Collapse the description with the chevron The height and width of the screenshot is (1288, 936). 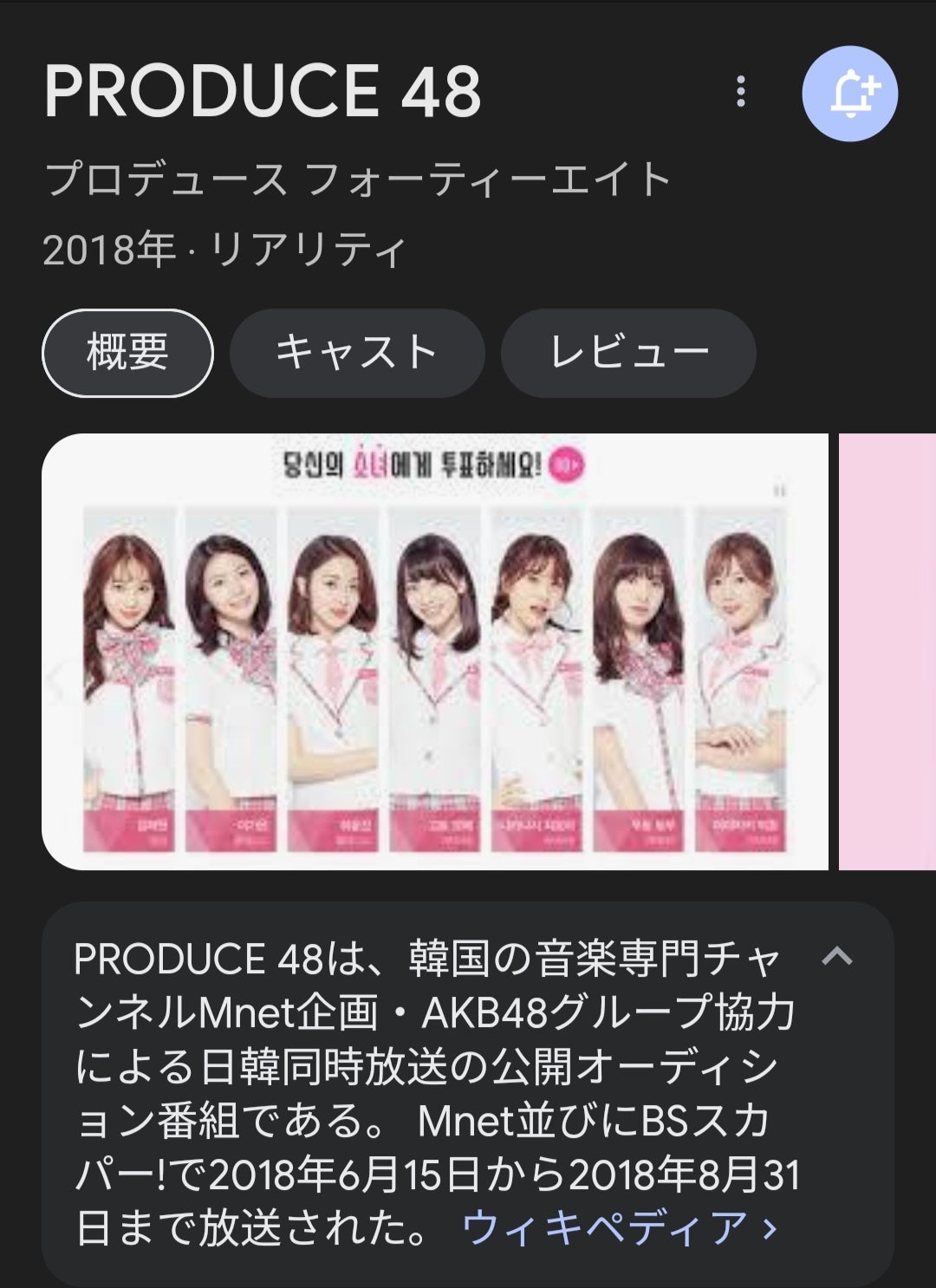837,957
